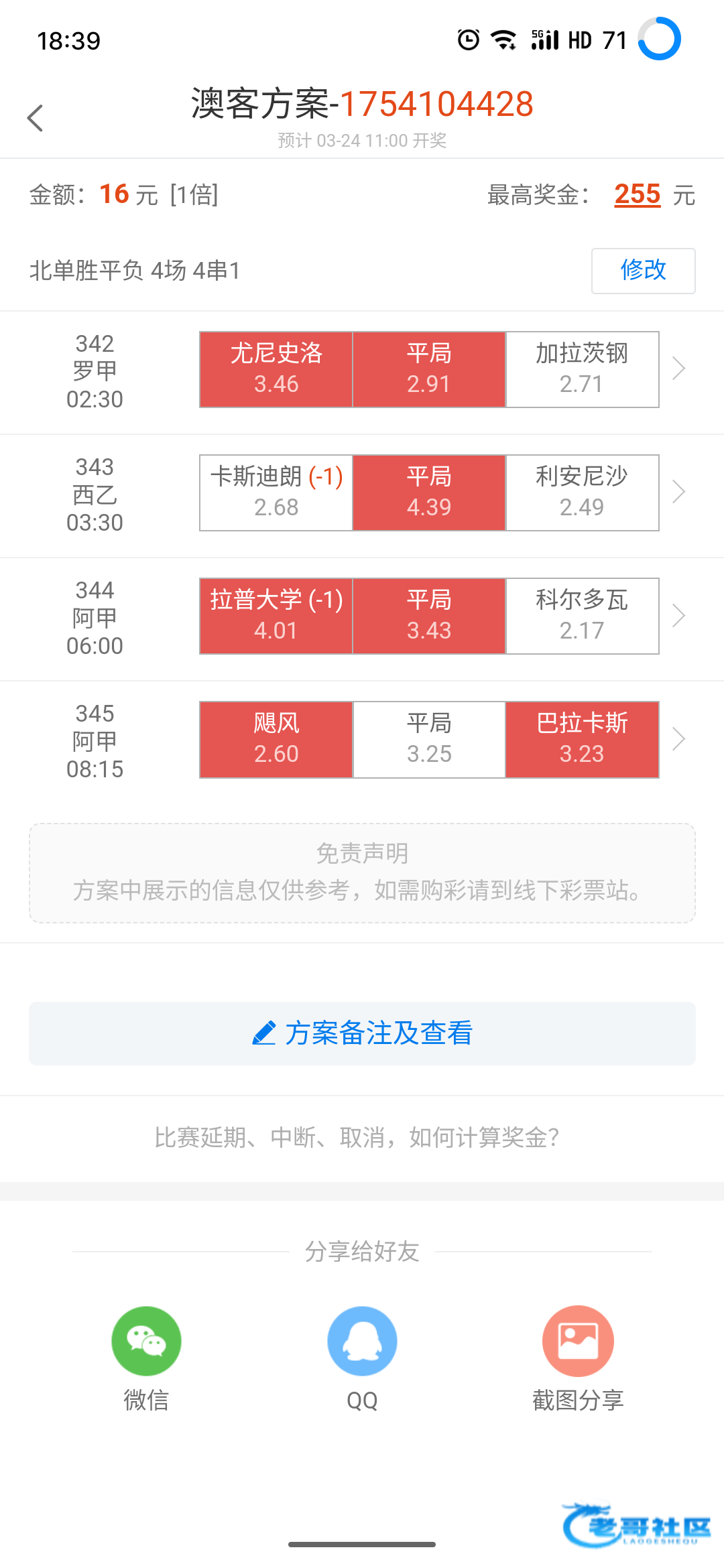
Task: Toggle 平局 2.91 in match 342
Action: pos(429,369)
